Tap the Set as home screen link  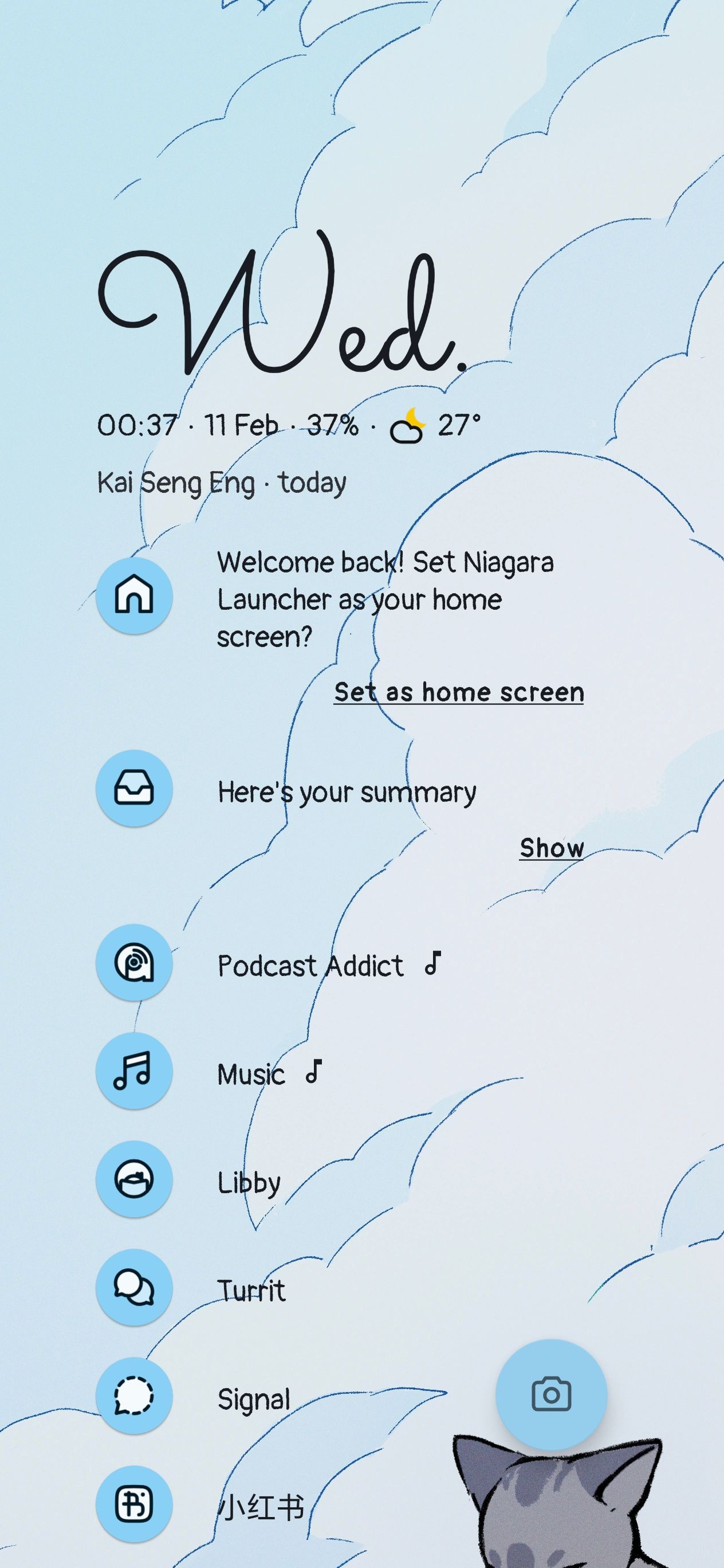tap(459, 693)
